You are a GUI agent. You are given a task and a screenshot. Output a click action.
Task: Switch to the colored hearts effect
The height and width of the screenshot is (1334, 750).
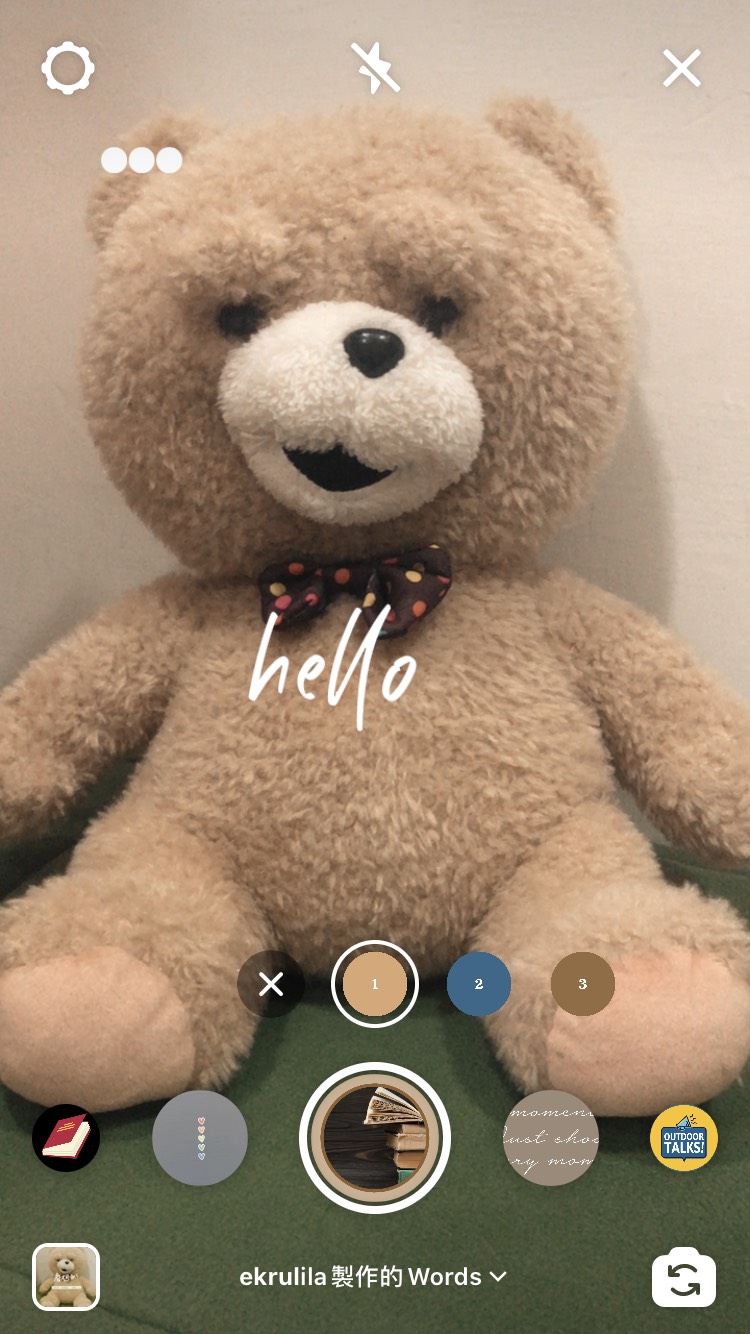(x=200, y=1138)
